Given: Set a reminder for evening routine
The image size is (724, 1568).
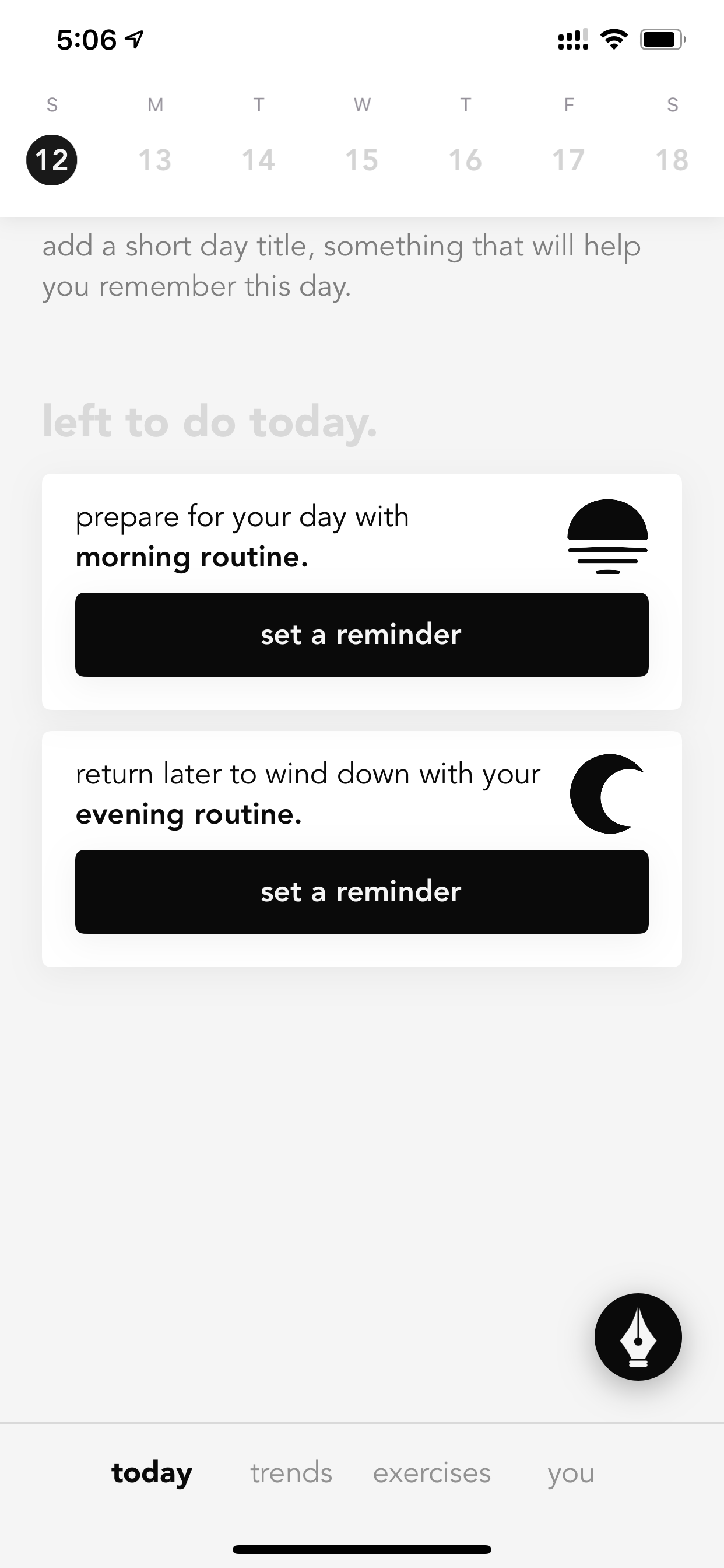Looking at the screenshot, I should 361,892.
